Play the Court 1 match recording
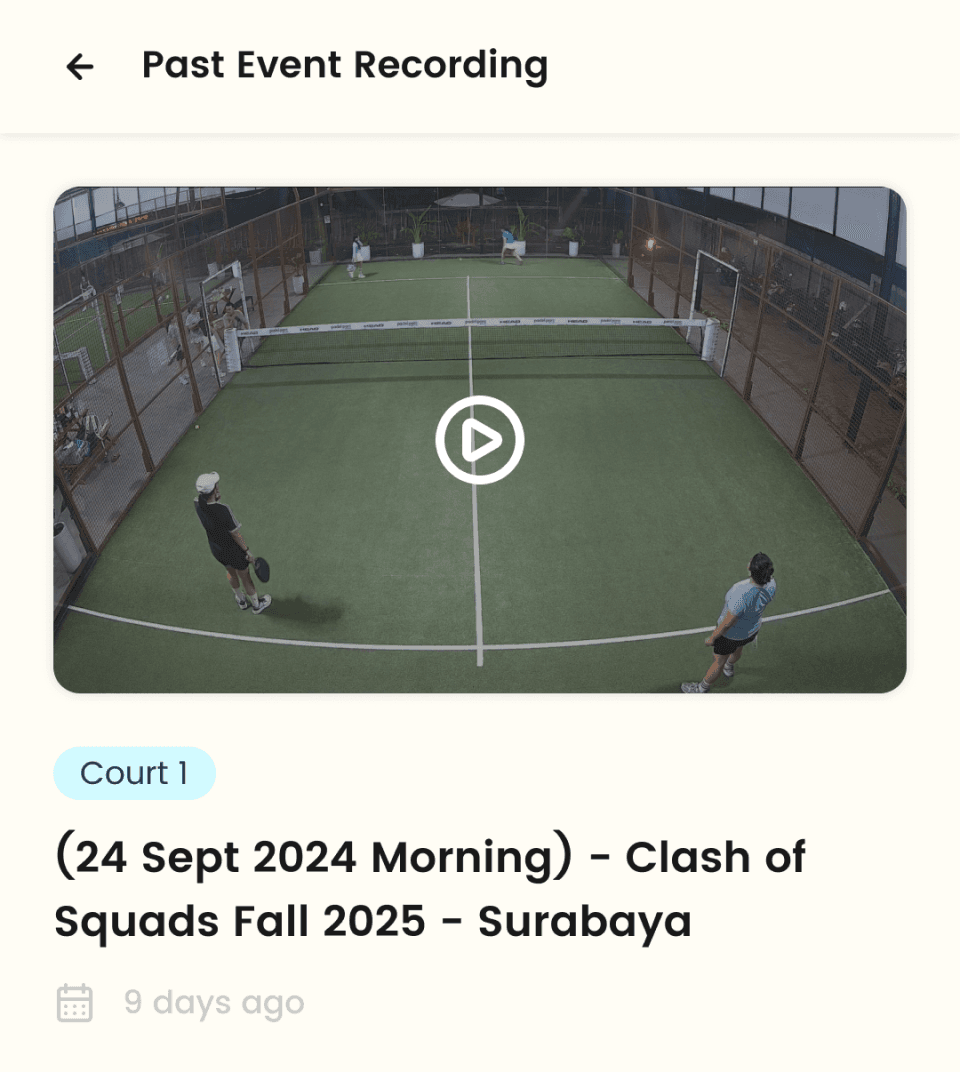Viewport: 960px width, 1072px height. (480, 440)
